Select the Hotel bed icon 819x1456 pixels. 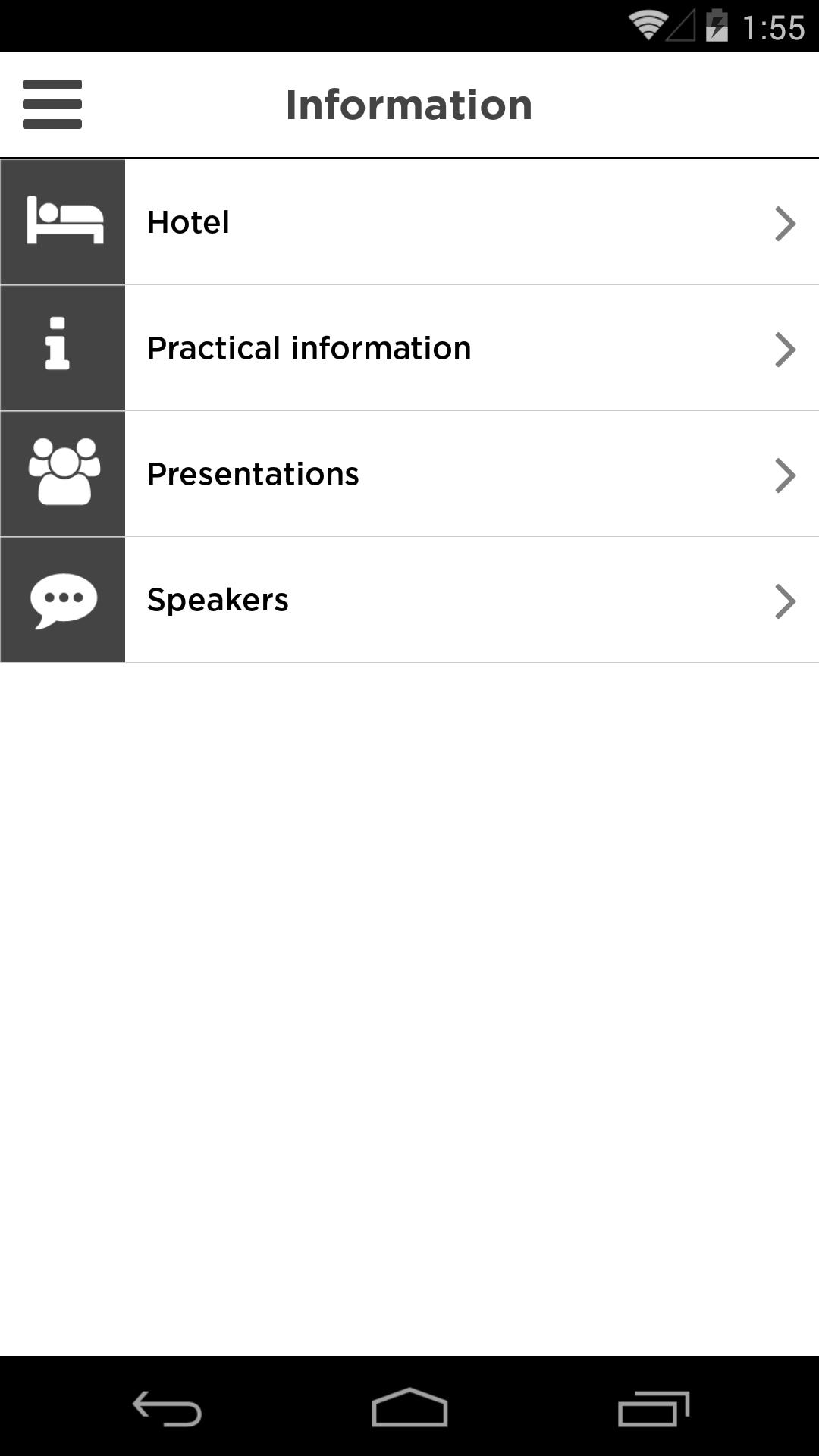[x=64, y=221]
